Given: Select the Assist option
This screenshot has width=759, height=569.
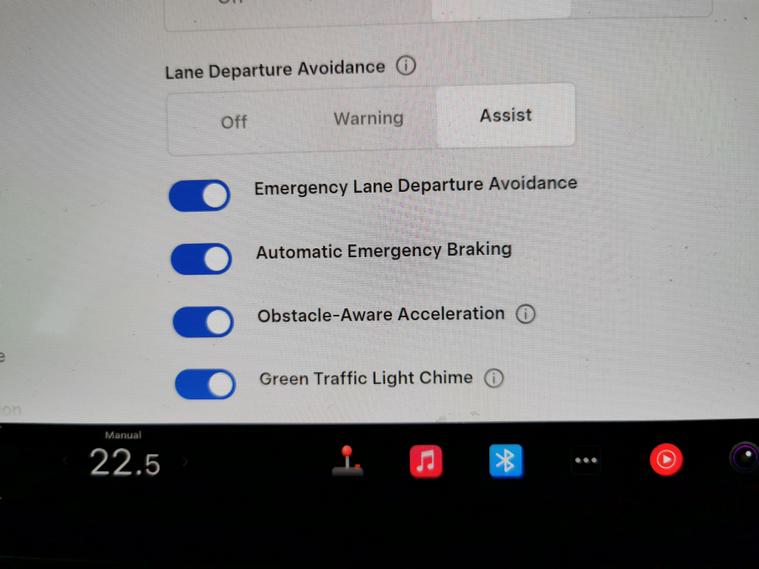Looking at the screenshot, I should pyautogui.click(x=505, y=115).
